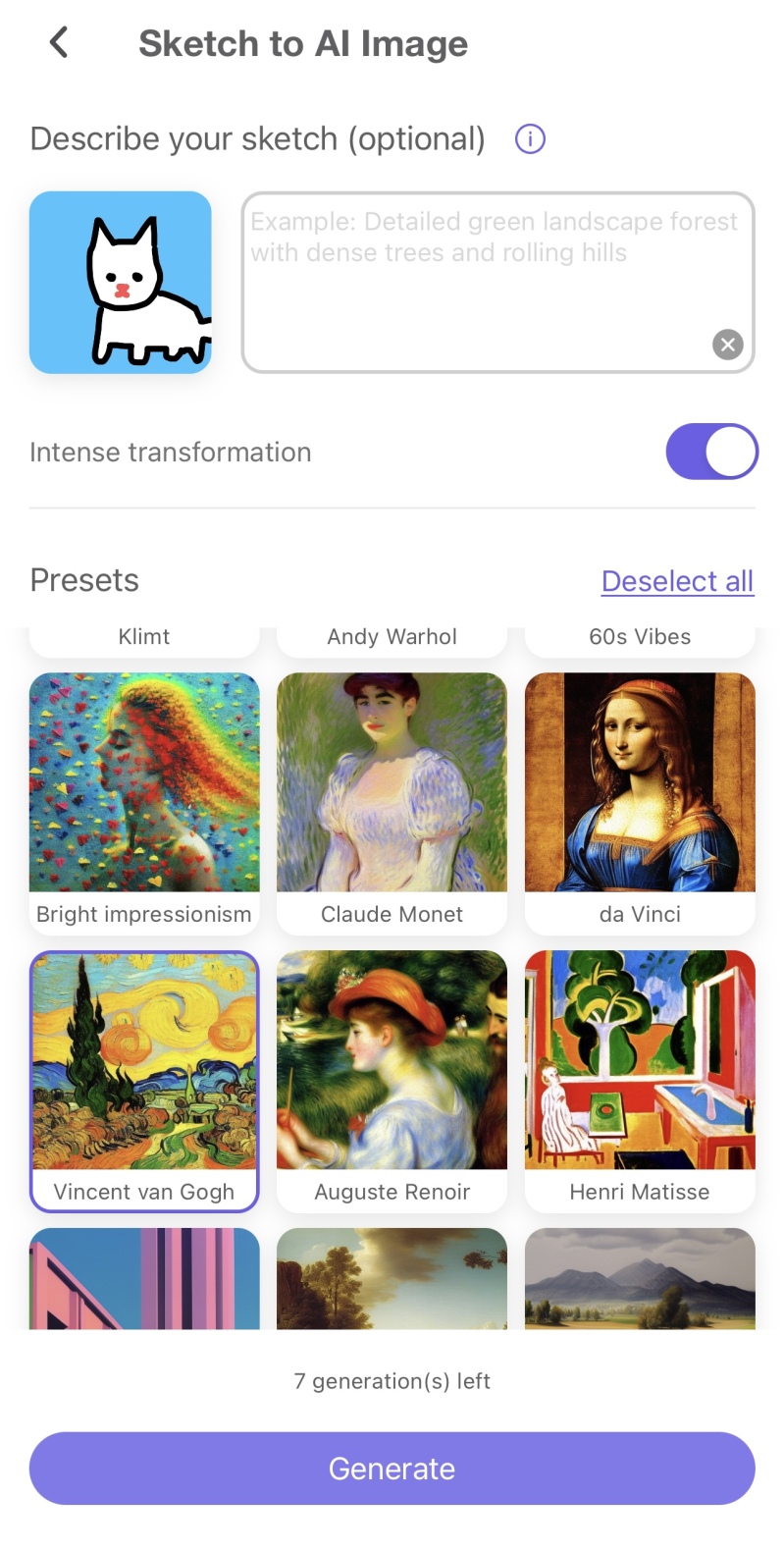Pick the 60s Vibes preset
The height and width of the screenshot is (1550, 784).
click(x=640, y=638)
